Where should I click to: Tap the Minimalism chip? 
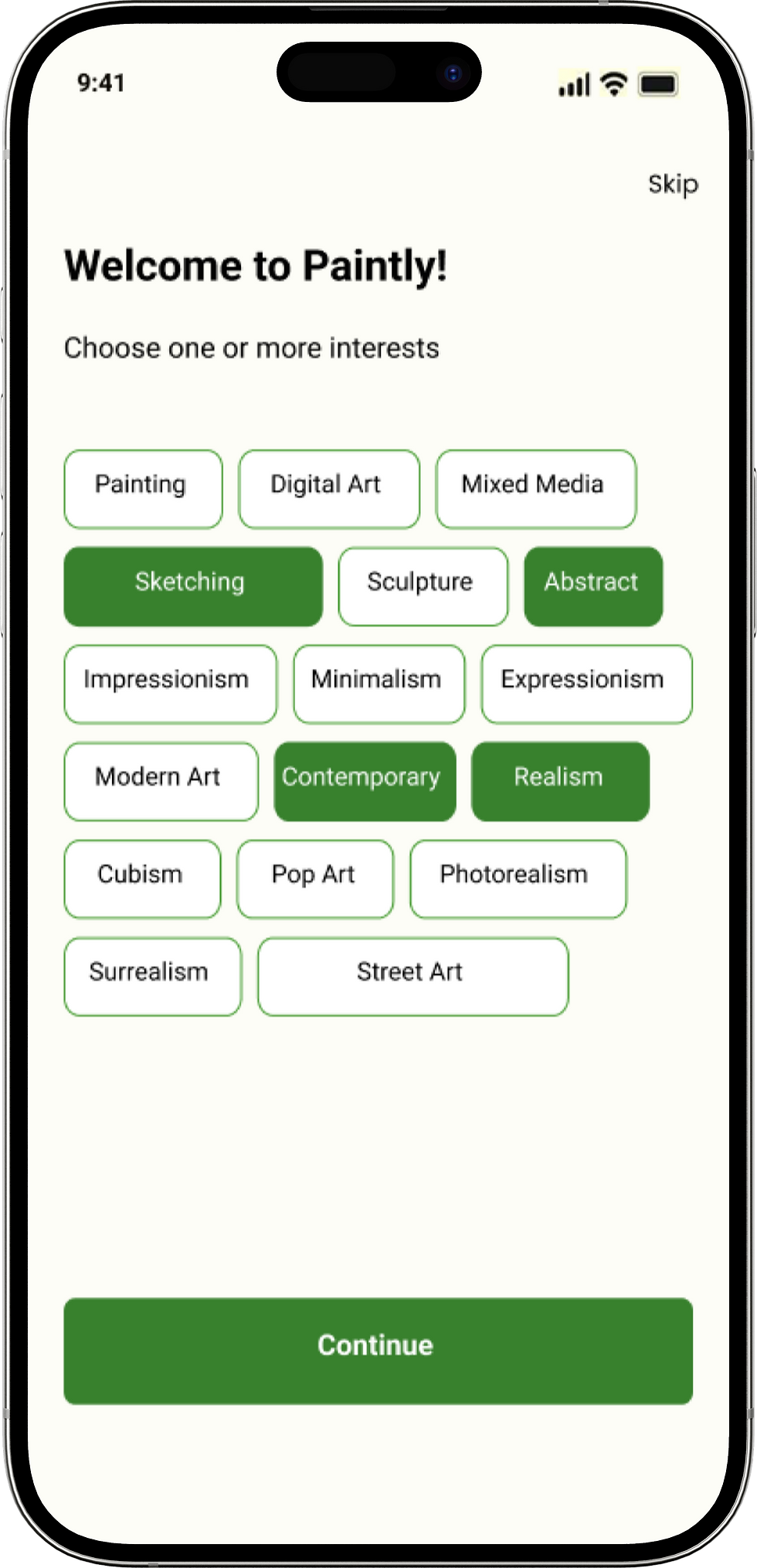[x=378, y=684]
